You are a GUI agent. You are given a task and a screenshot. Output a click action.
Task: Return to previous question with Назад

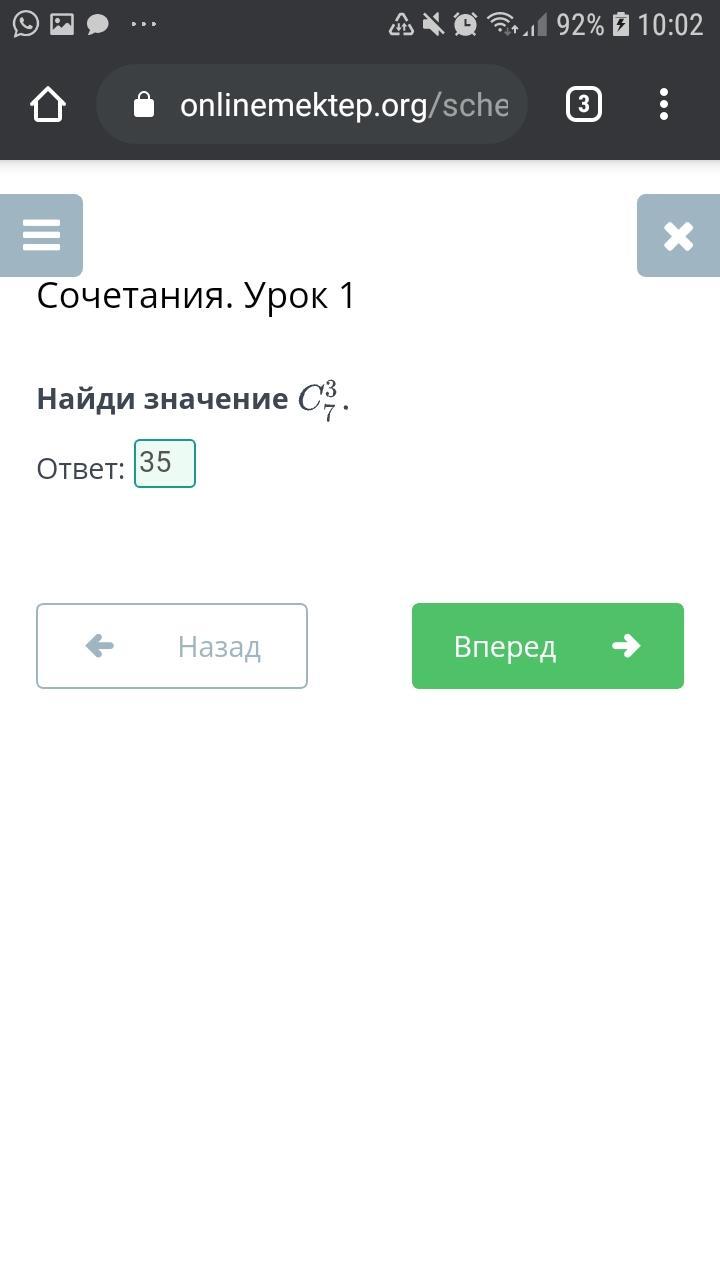click(x=172, y=646)
